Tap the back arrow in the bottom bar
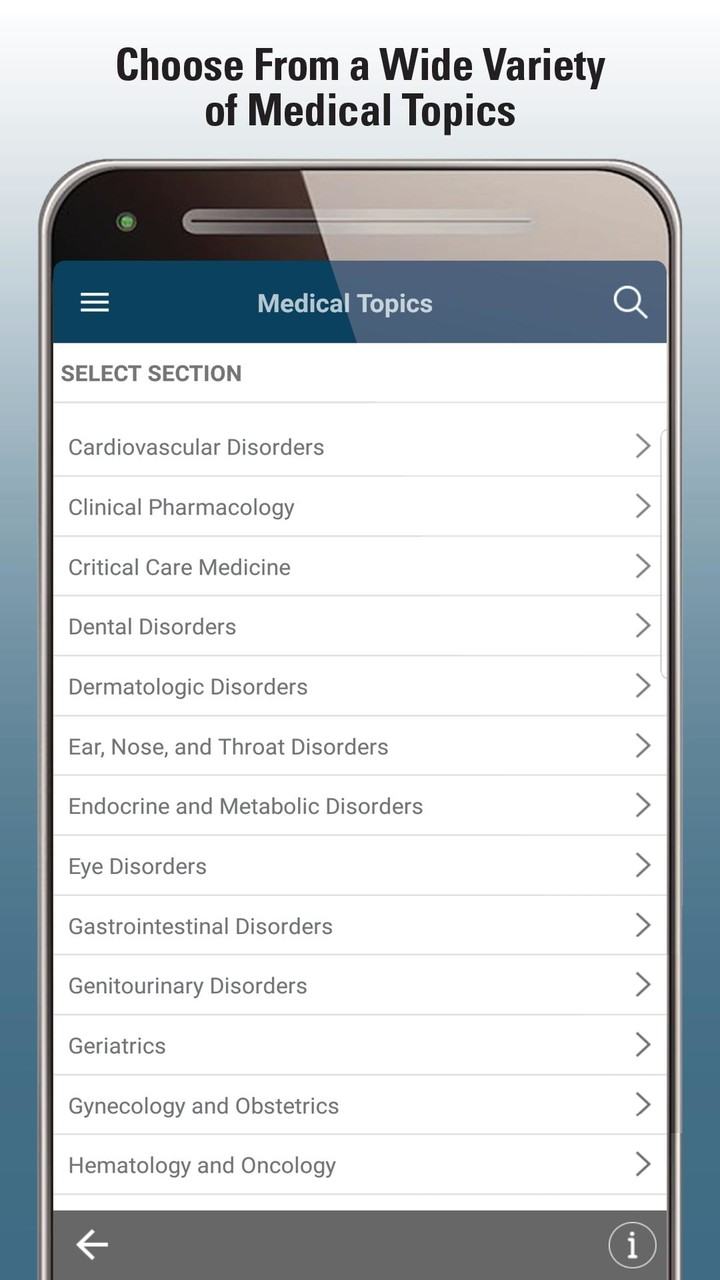 click(x=91, y=1245)
